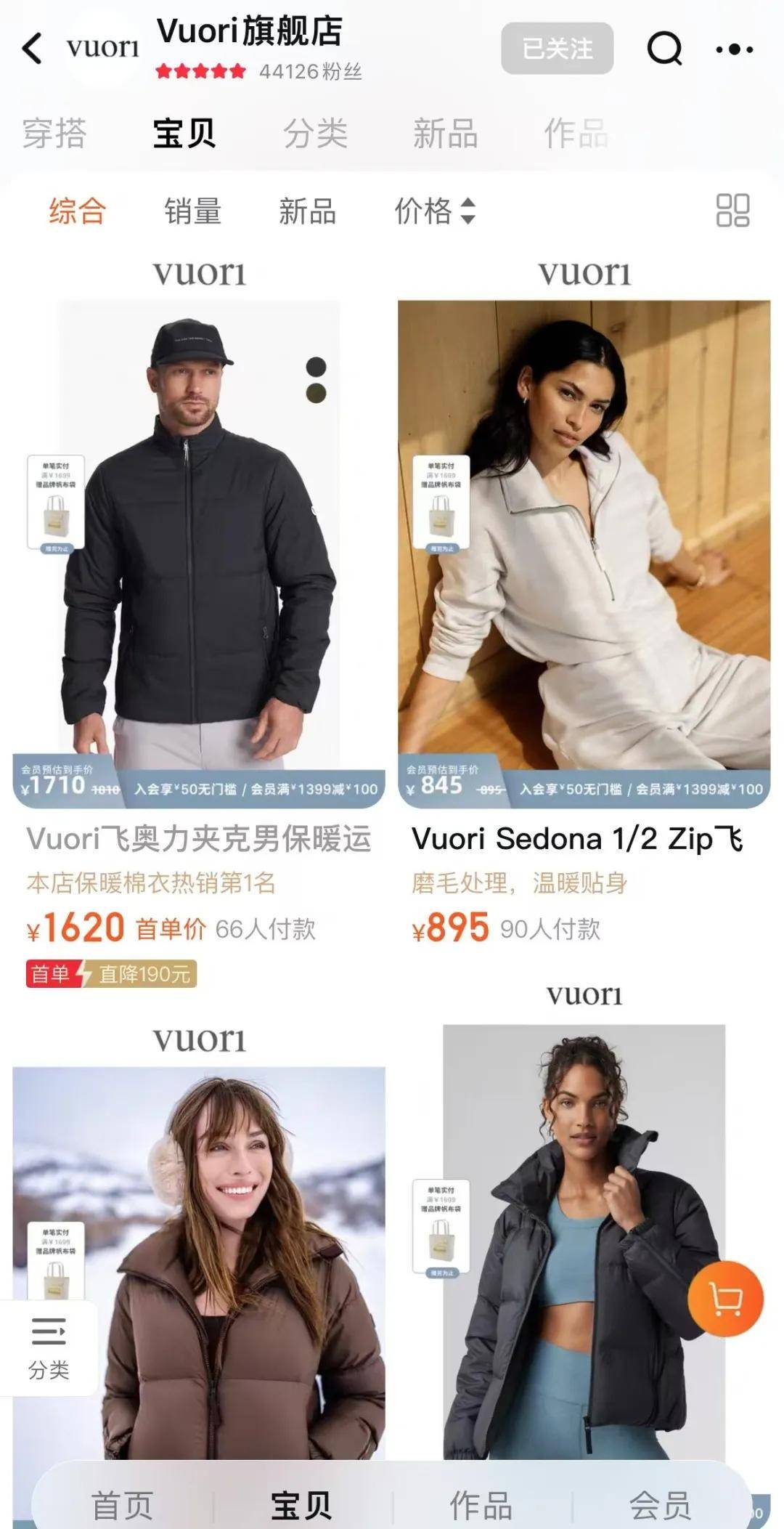Screen dimensions: 784x1529
Task: Switch to the top 作品 tab
Action: click(576, 134)
